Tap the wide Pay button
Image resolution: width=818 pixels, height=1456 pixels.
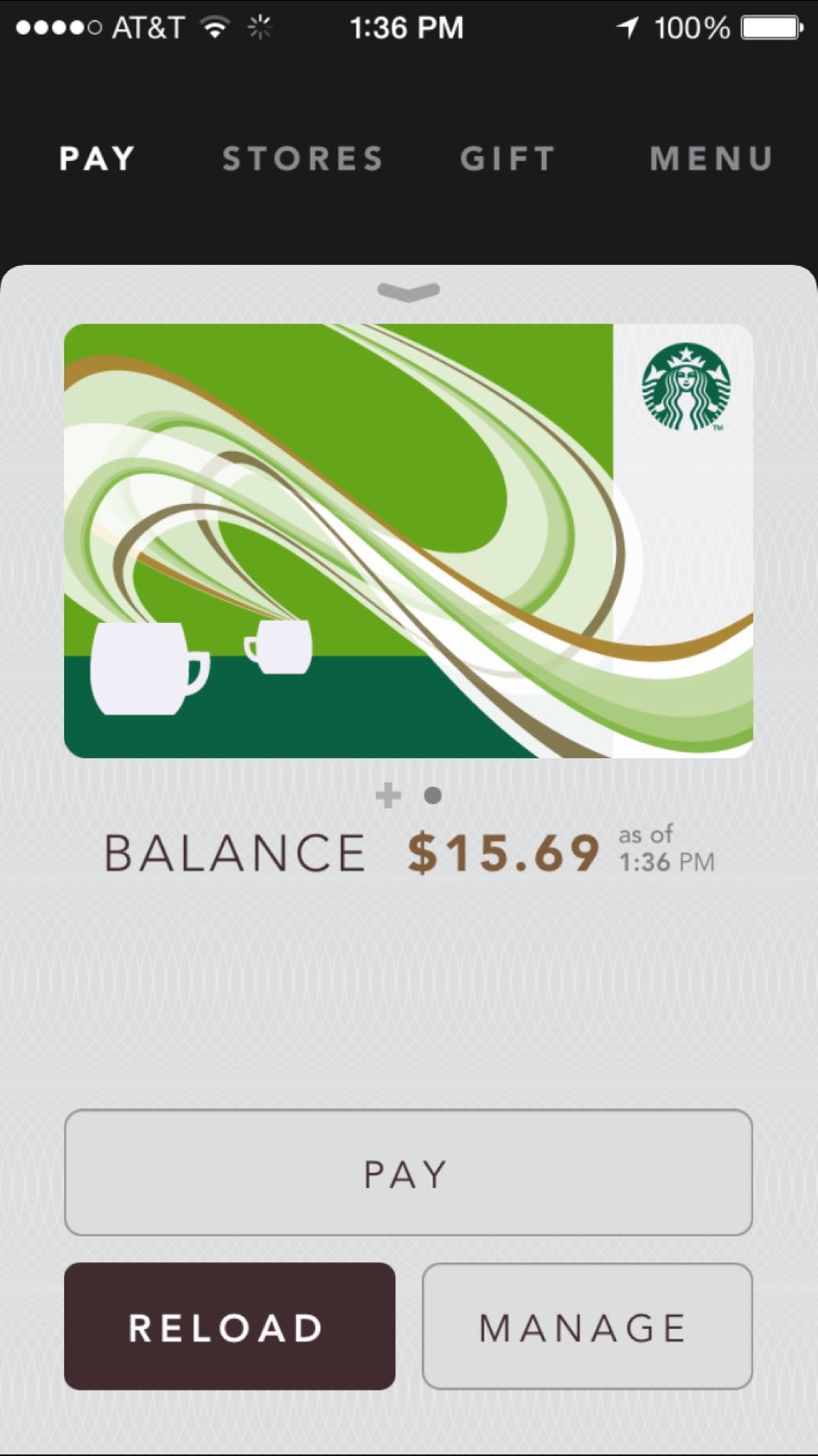408,1173
